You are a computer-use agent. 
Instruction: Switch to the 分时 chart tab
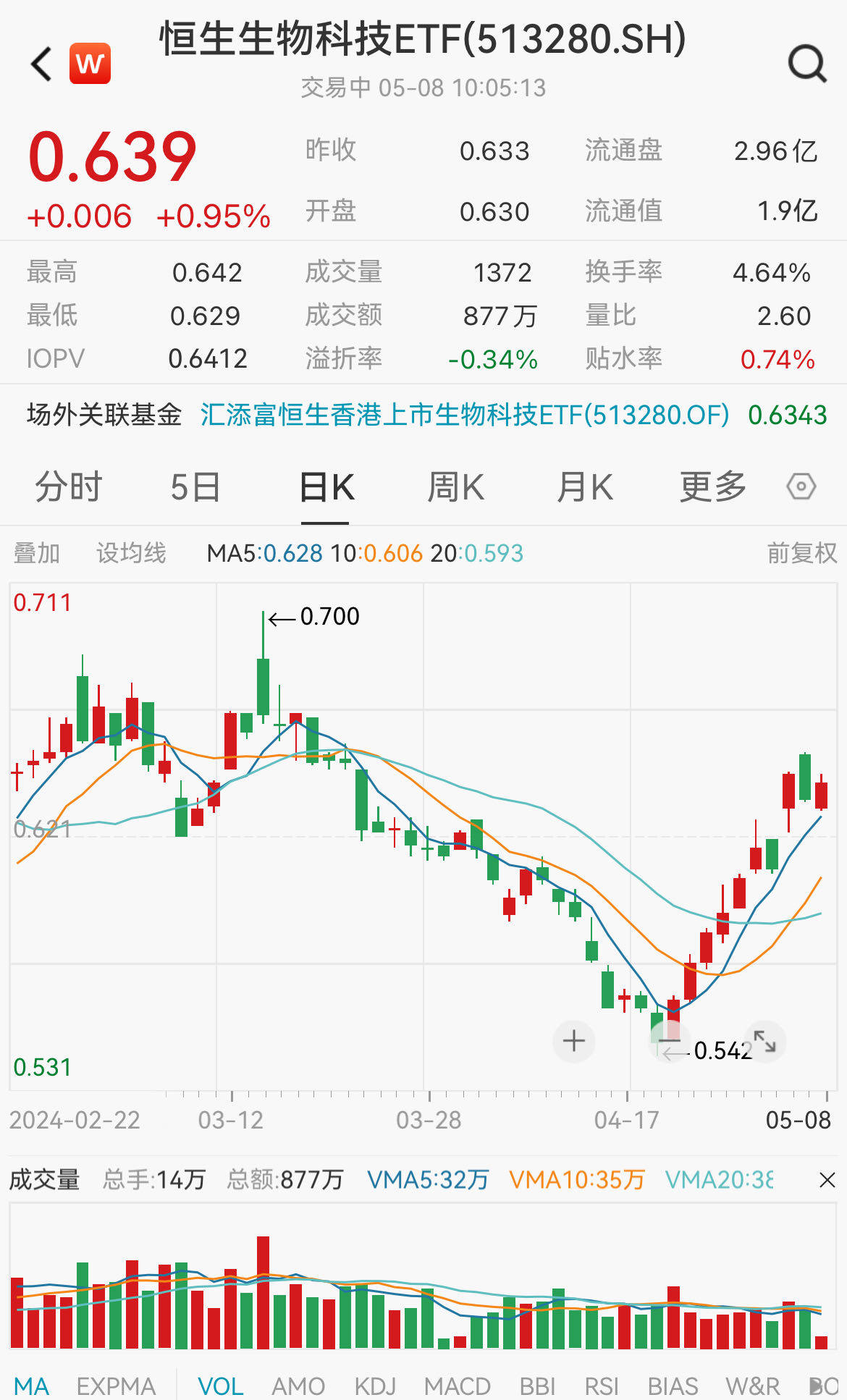pyautogui.click(x=69, y=486)
